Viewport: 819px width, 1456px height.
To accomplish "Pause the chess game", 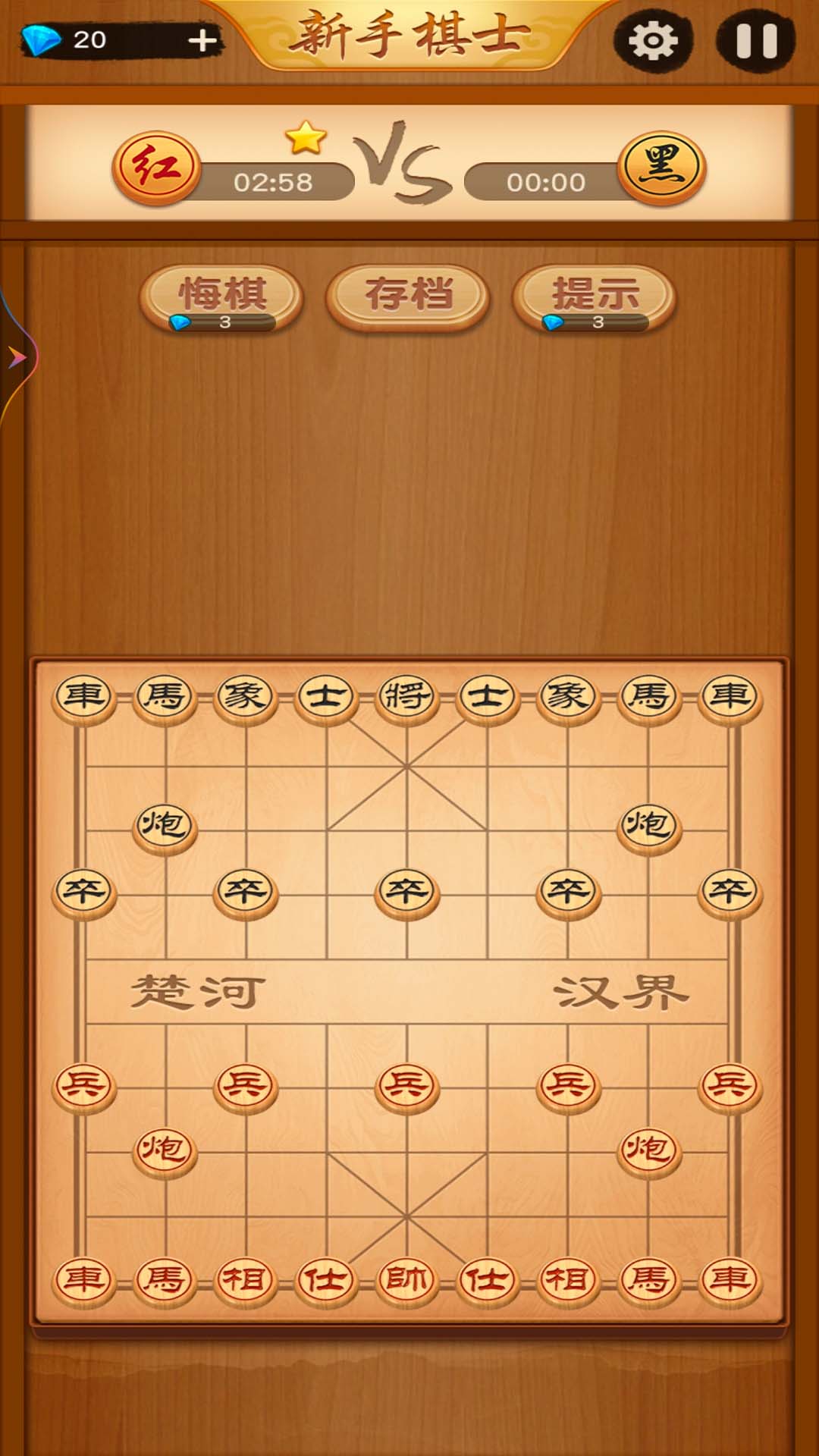I will [x=756, y=40].
